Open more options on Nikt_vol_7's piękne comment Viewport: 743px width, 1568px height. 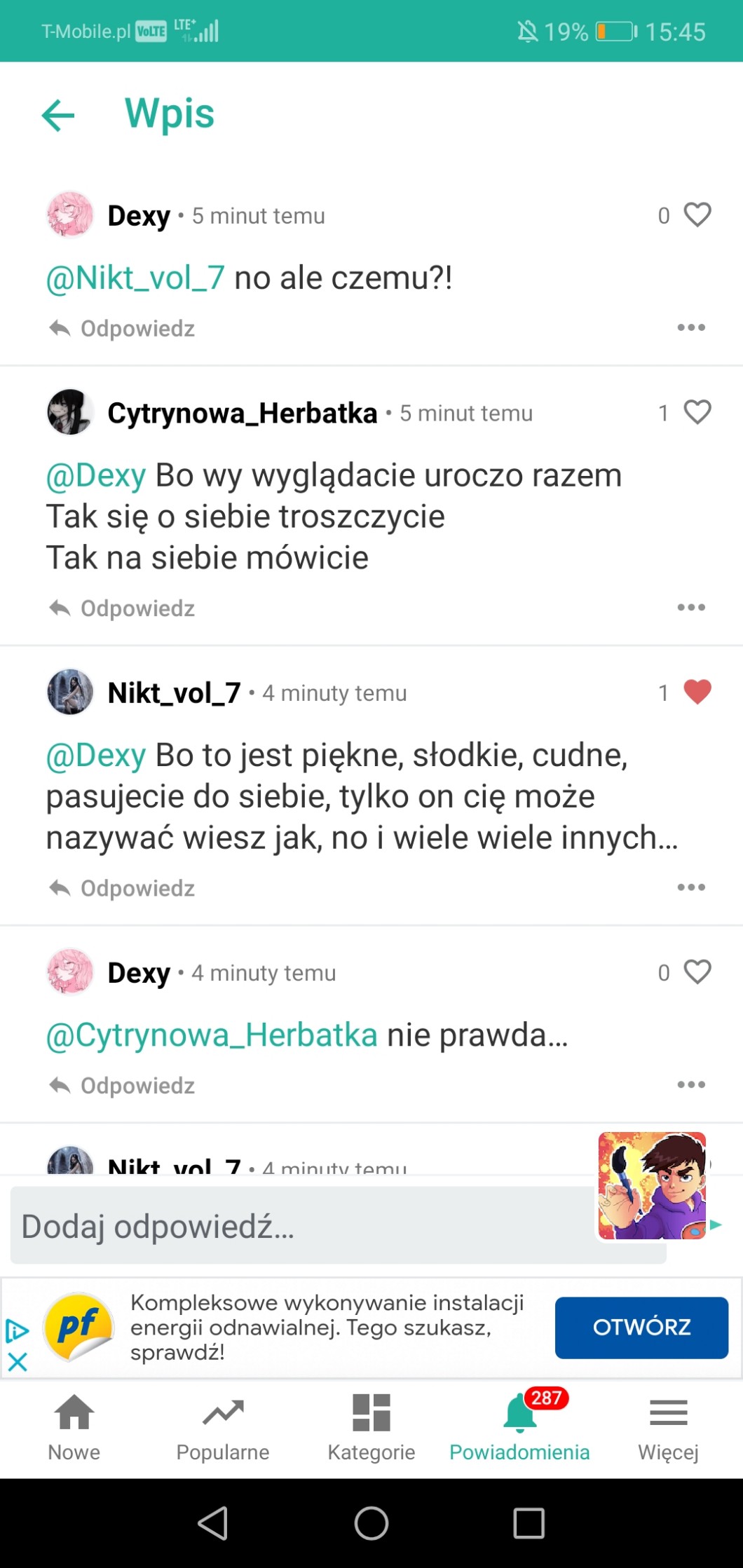tap(691, 887)
